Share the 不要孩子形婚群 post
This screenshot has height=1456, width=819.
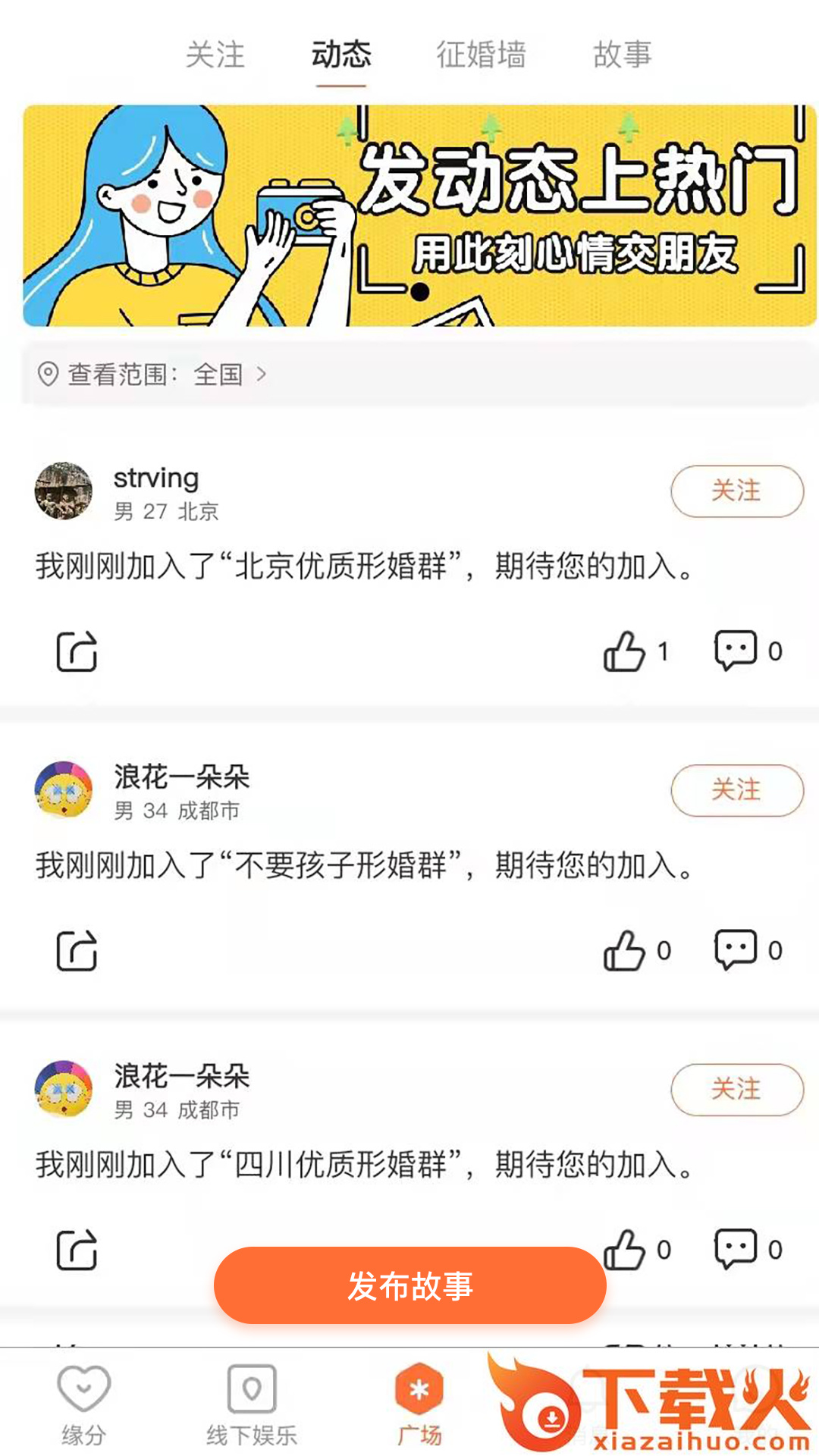tap(77, 950)
